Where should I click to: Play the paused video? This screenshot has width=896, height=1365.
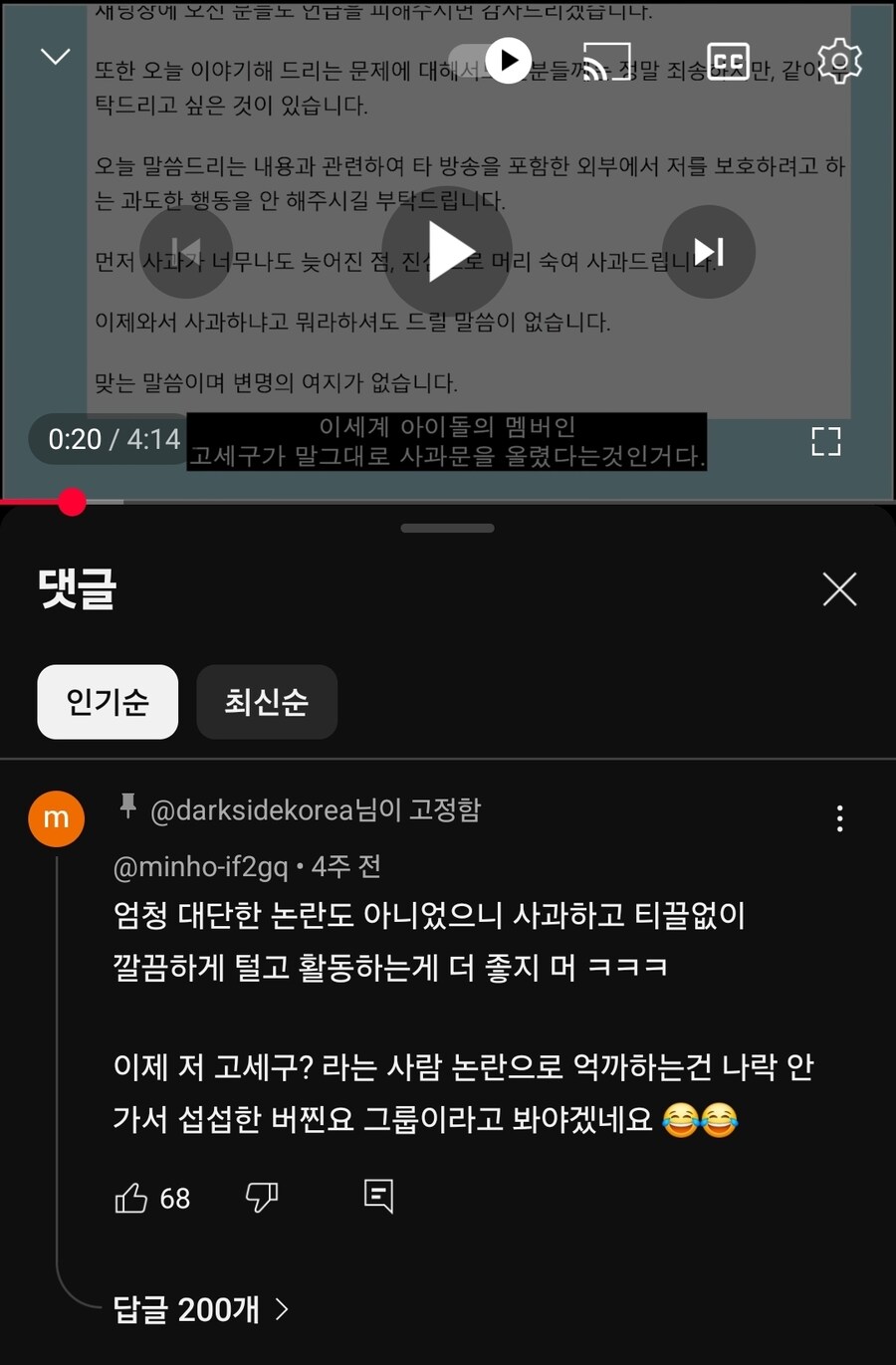(447, 251)
